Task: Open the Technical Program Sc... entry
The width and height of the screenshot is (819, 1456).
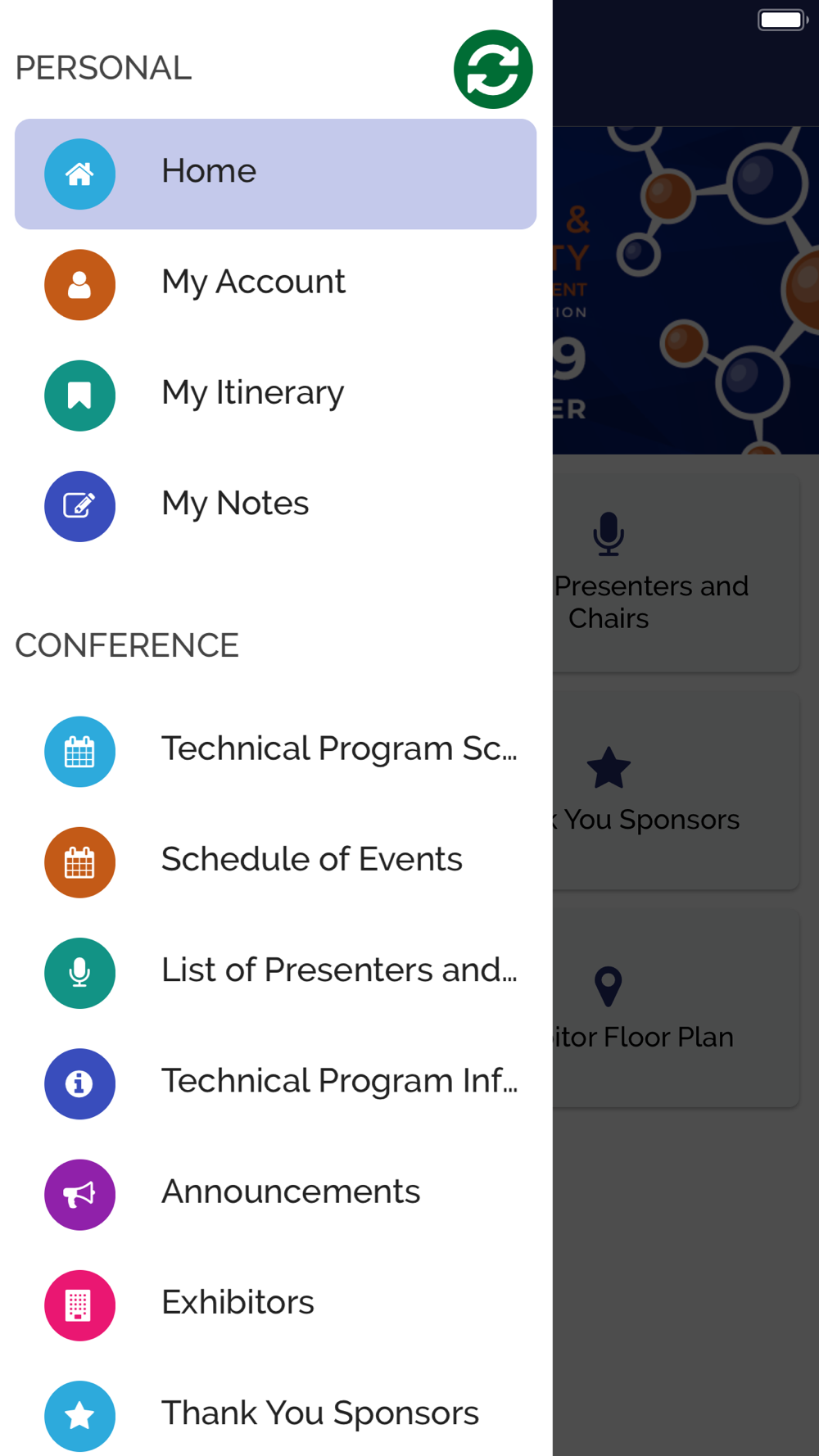Action: point(275,751)
